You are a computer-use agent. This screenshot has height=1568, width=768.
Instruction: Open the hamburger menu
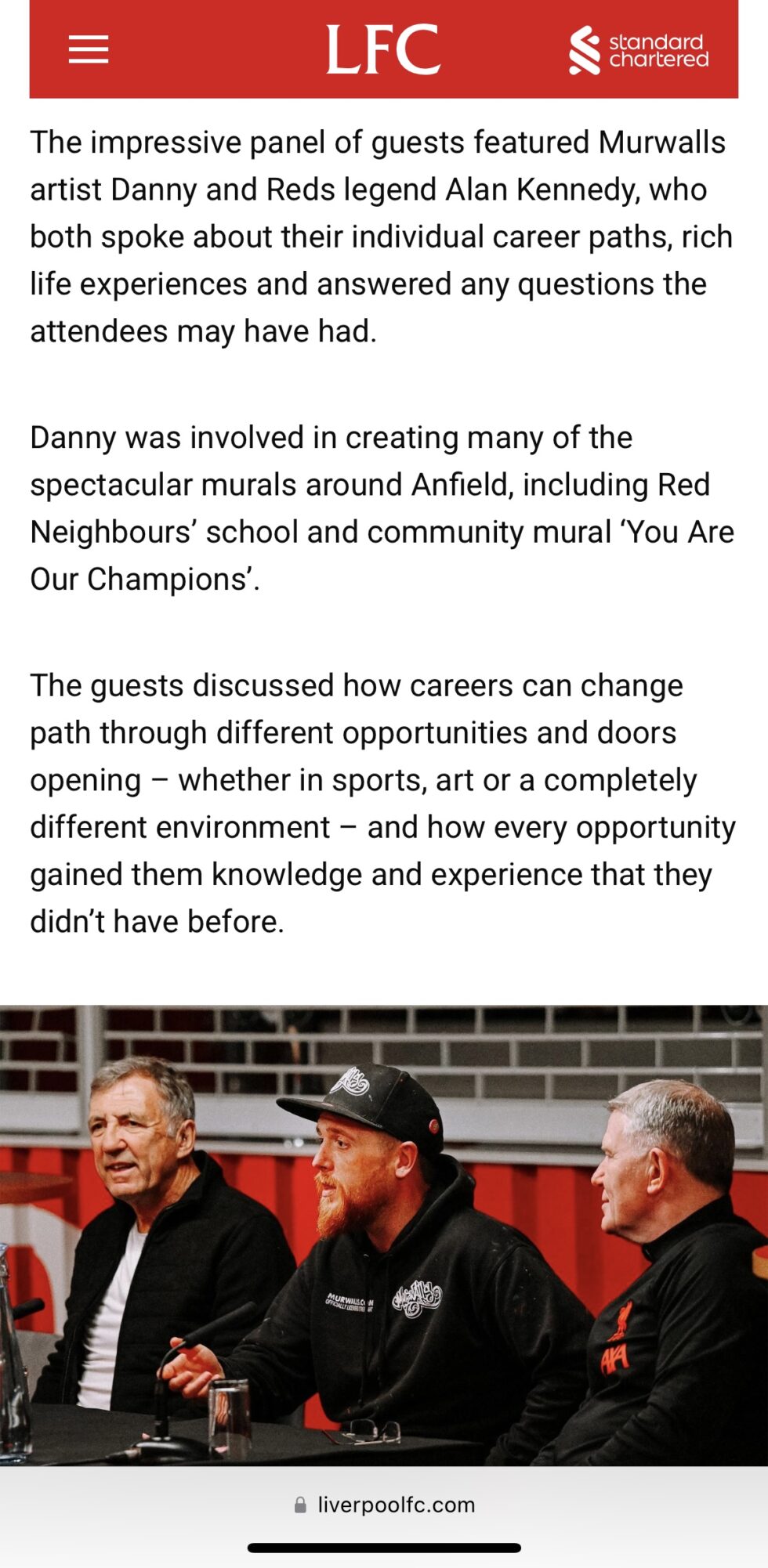coord(88,49)
